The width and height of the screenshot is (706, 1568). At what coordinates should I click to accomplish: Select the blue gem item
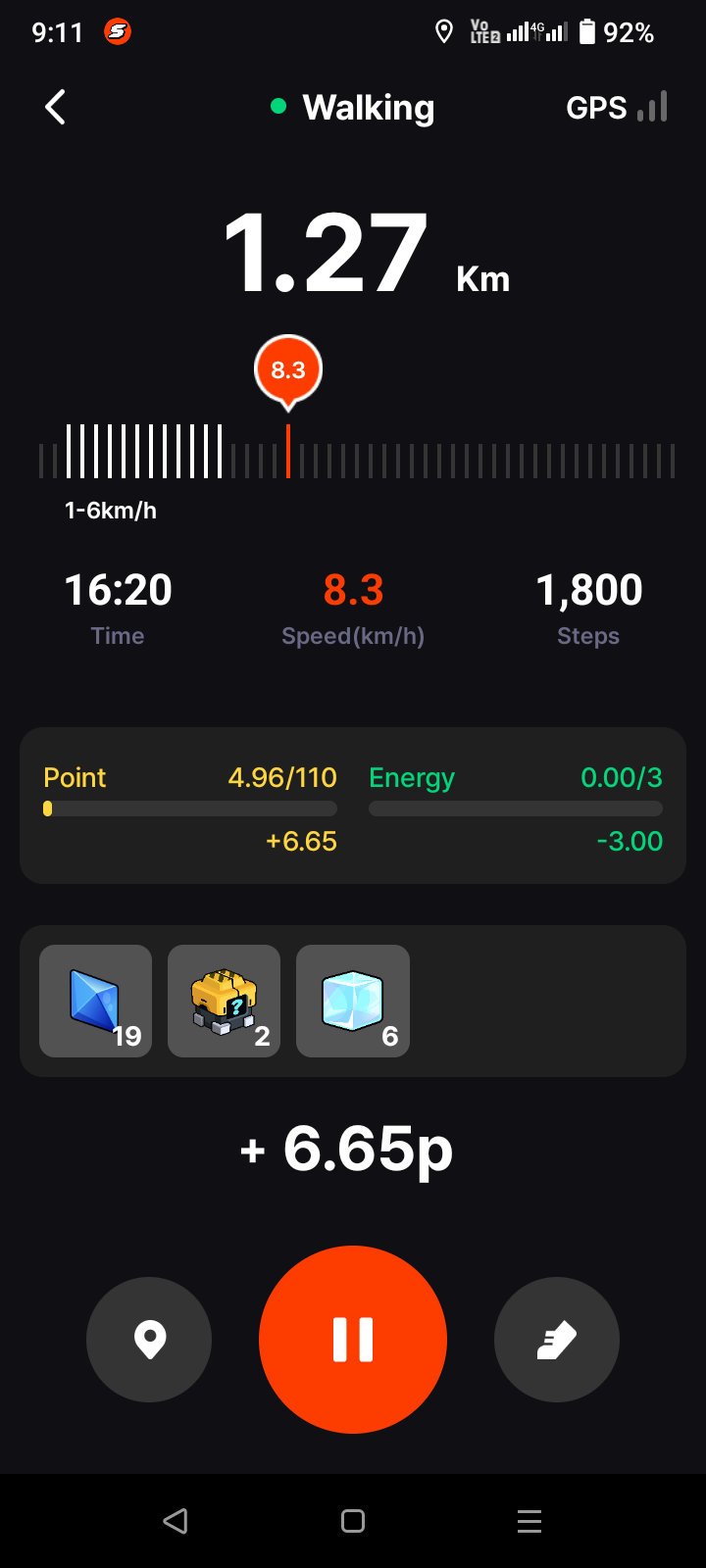coord(95,1001)
